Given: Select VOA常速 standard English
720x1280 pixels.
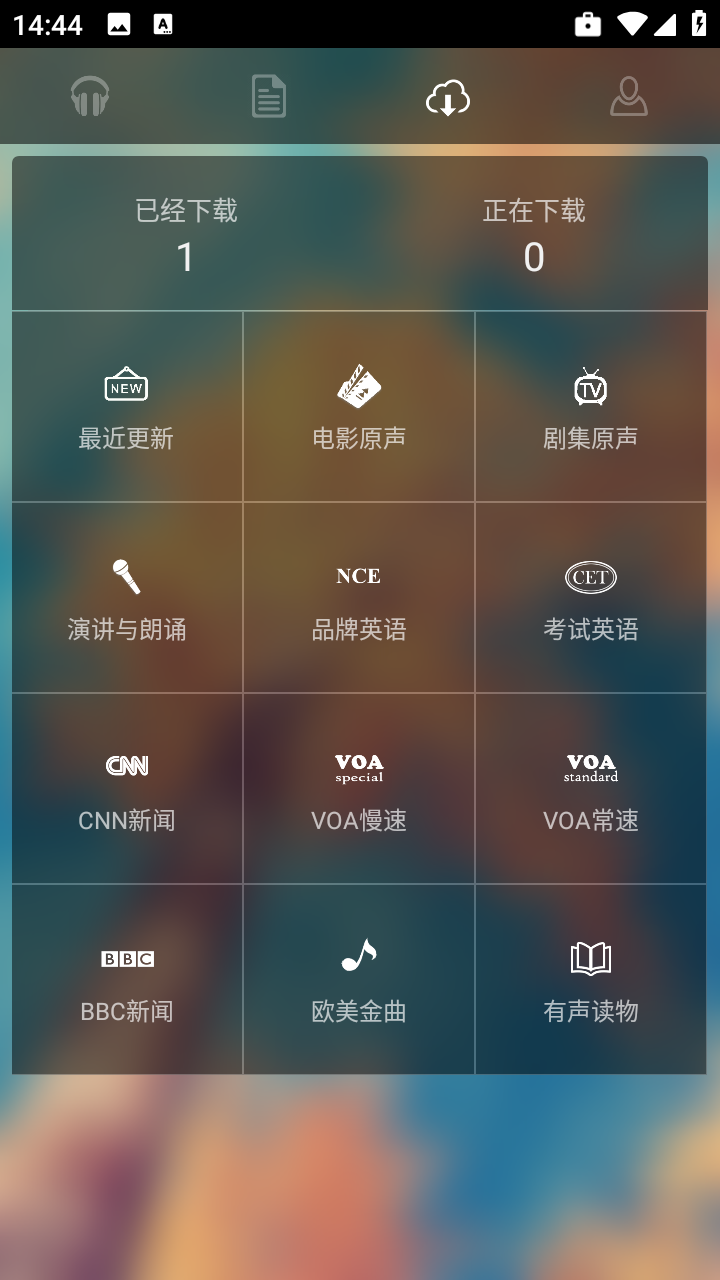Looking at the screenshot, I should (x=591, y=788).
